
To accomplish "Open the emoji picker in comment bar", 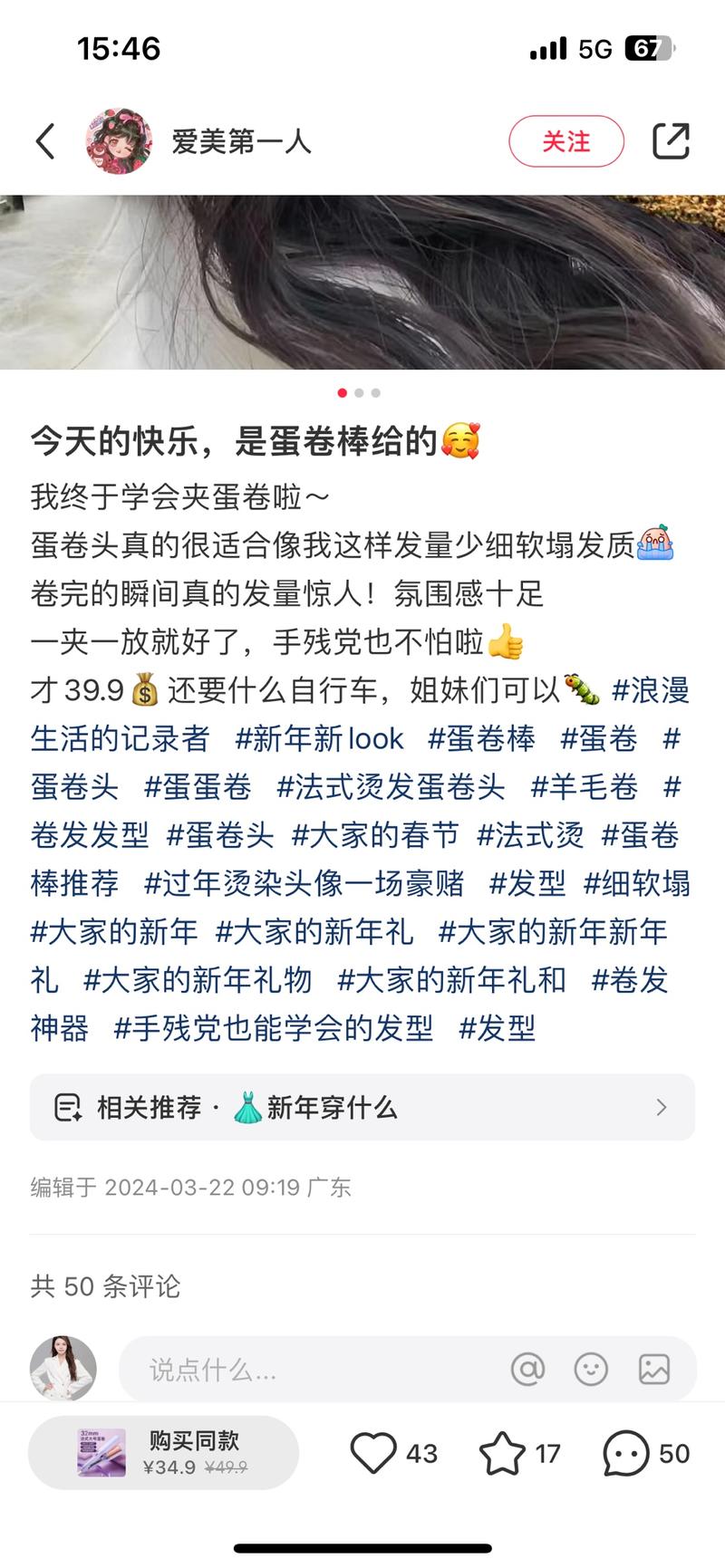I will click(592, 1370).
